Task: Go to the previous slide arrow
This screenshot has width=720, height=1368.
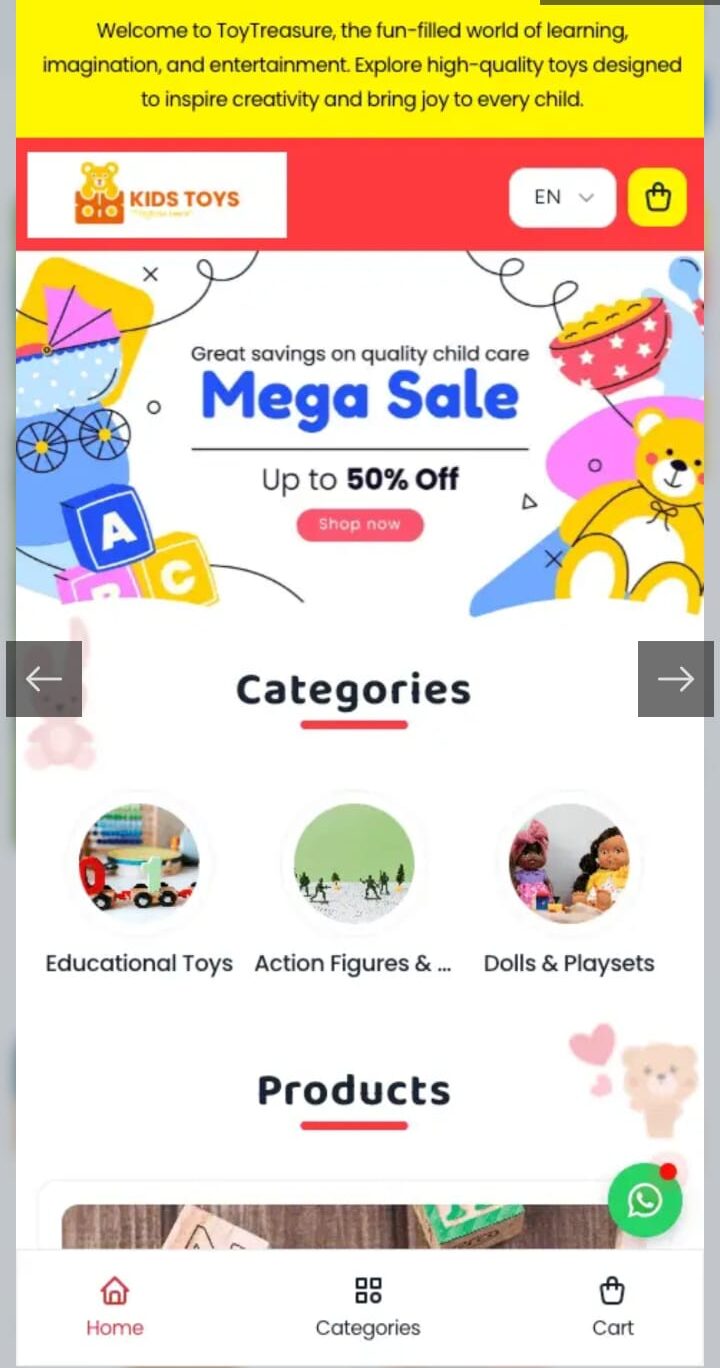Action: tap(44, 679)
